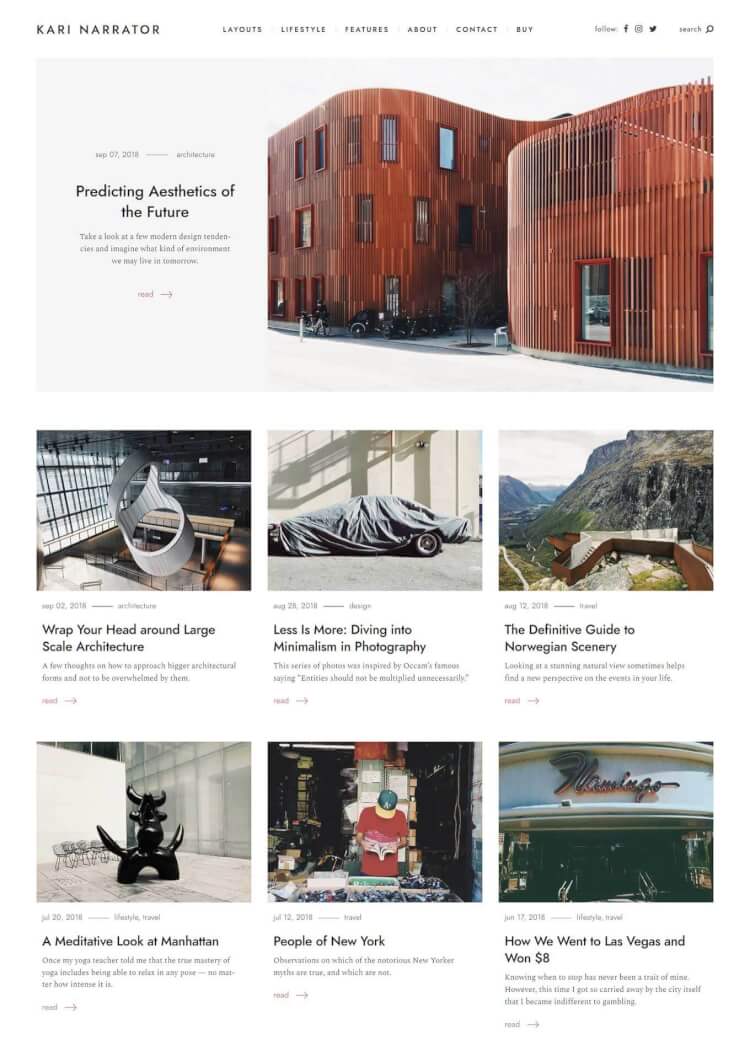Go to the CONTACT page
Image resolution: width=750 pixels, height=1050 pixels.
tap(477, 29)
